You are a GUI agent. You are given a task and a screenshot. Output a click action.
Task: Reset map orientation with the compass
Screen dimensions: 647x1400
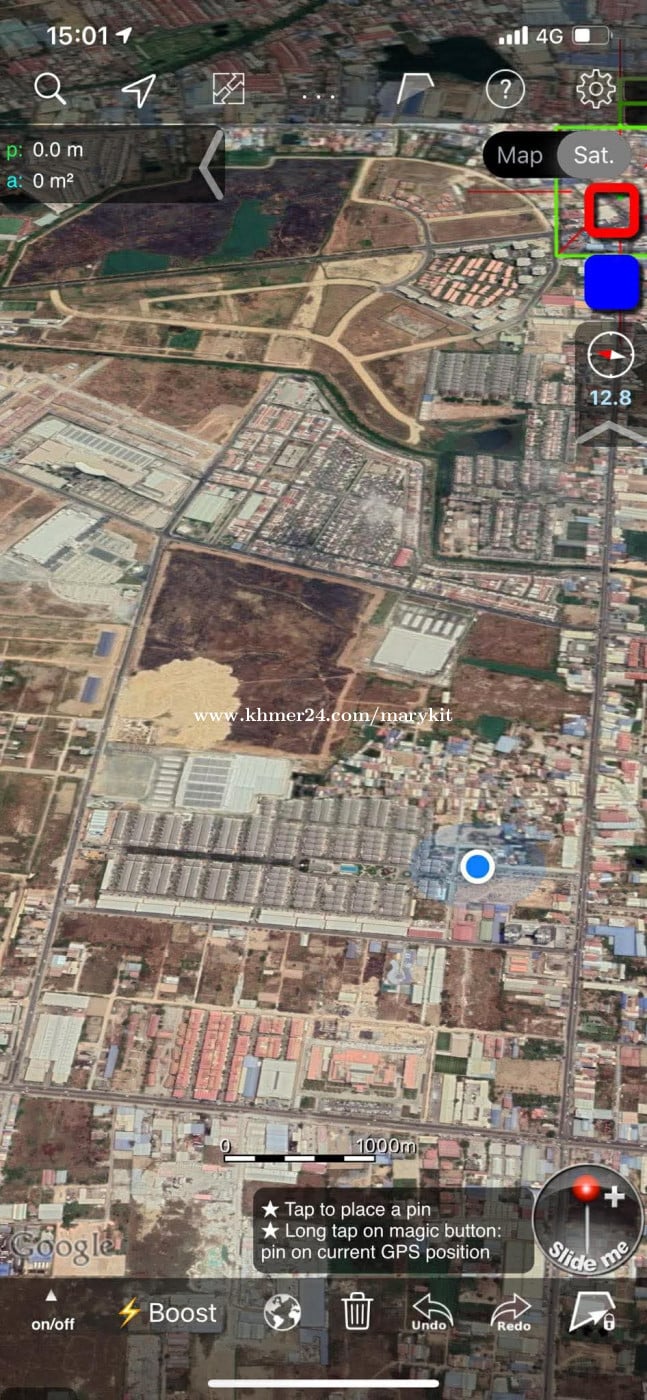pyautogui.click(x=611, y=355)
